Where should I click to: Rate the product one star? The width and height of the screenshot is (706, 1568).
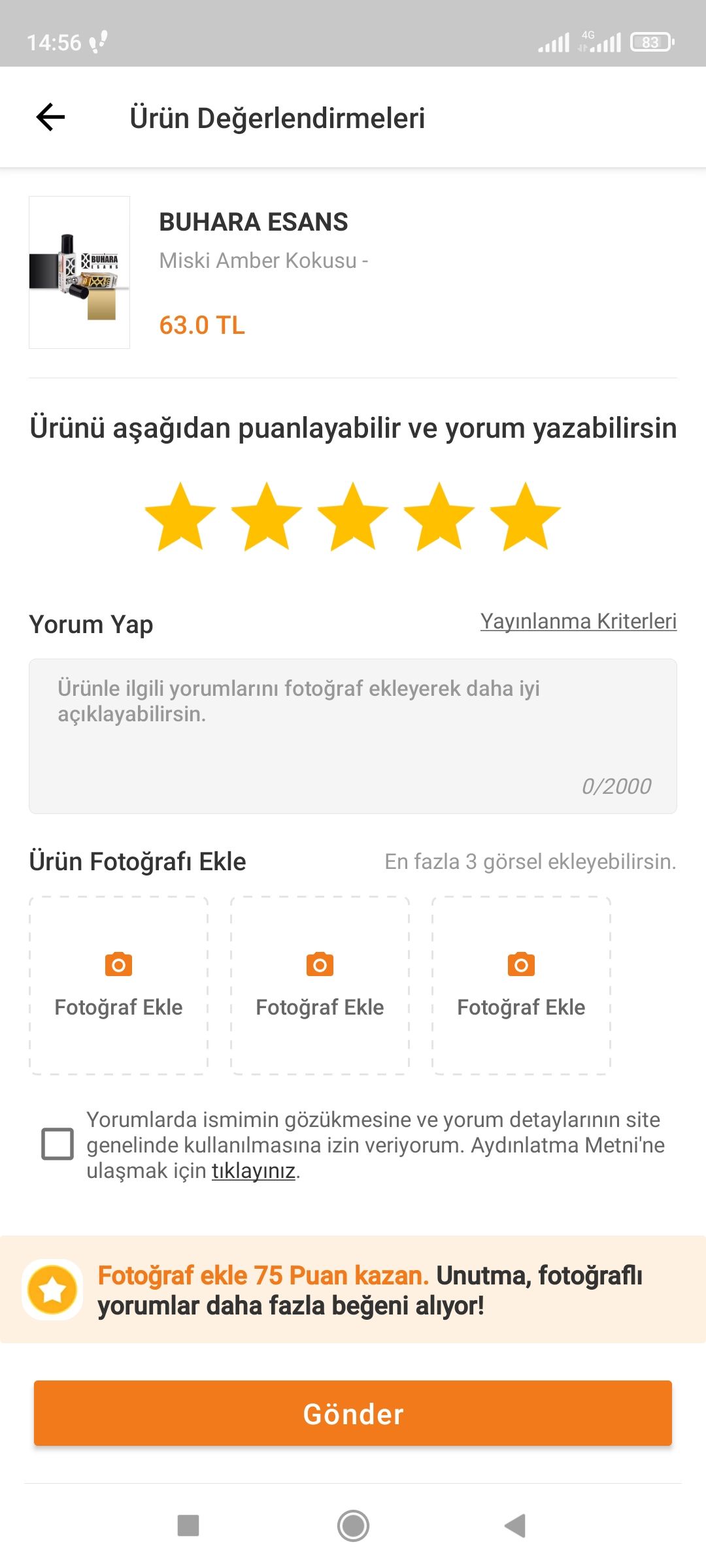[x=180, y=517]
